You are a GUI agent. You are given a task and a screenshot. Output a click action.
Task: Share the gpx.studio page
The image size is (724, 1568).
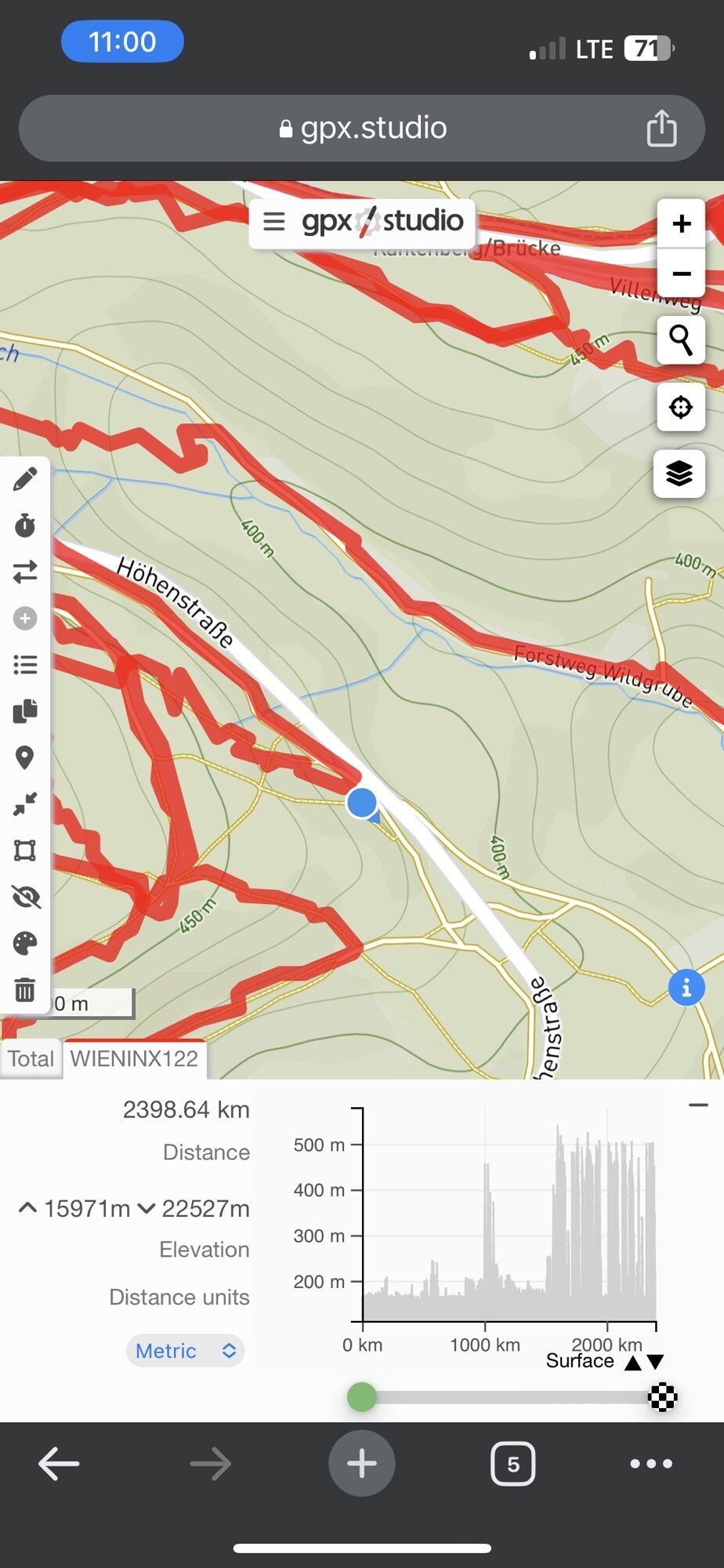click(x=661, y=128)
